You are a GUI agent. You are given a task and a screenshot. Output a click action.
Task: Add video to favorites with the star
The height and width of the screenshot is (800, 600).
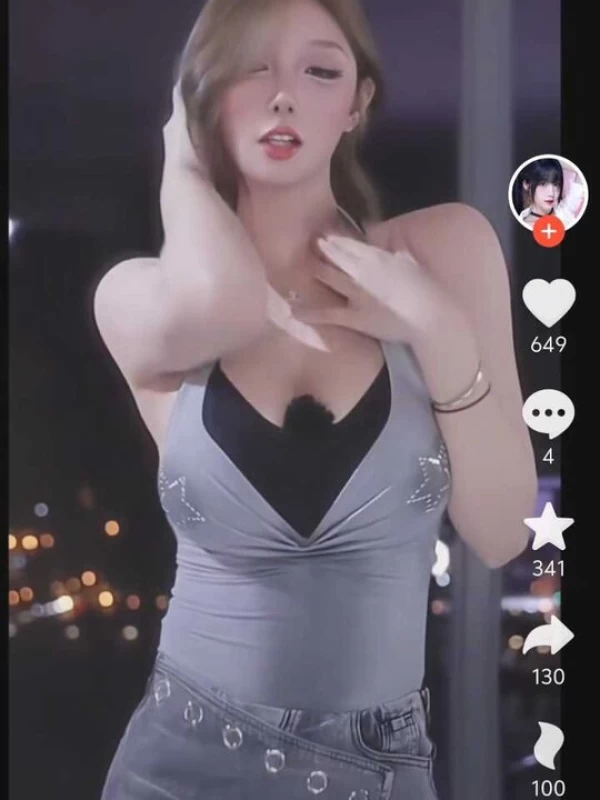tap(549, 527)
